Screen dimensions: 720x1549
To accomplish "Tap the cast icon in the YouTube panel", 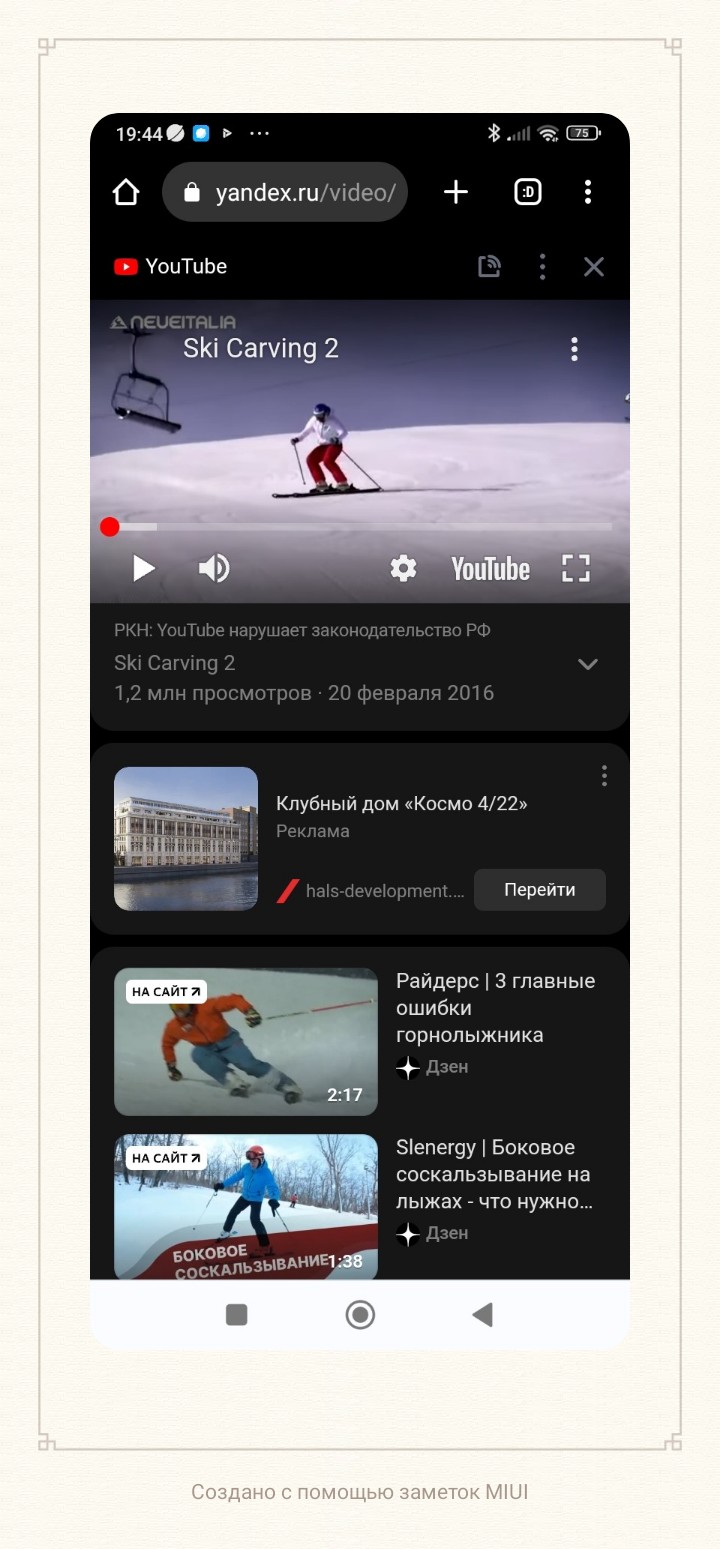I will coord(489,266).
